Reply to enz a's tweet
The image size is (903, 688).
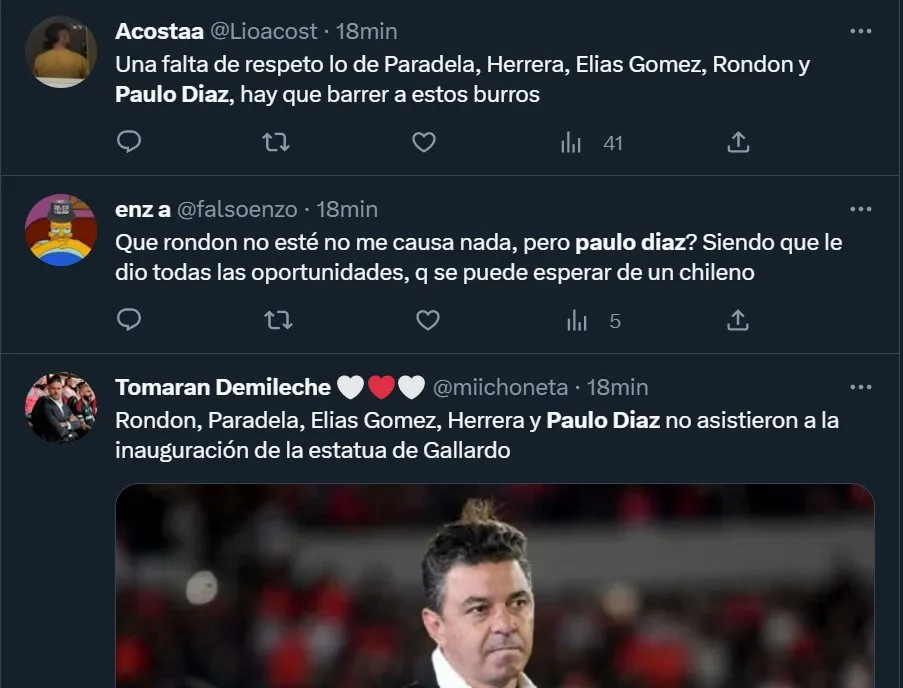[129, 320]
